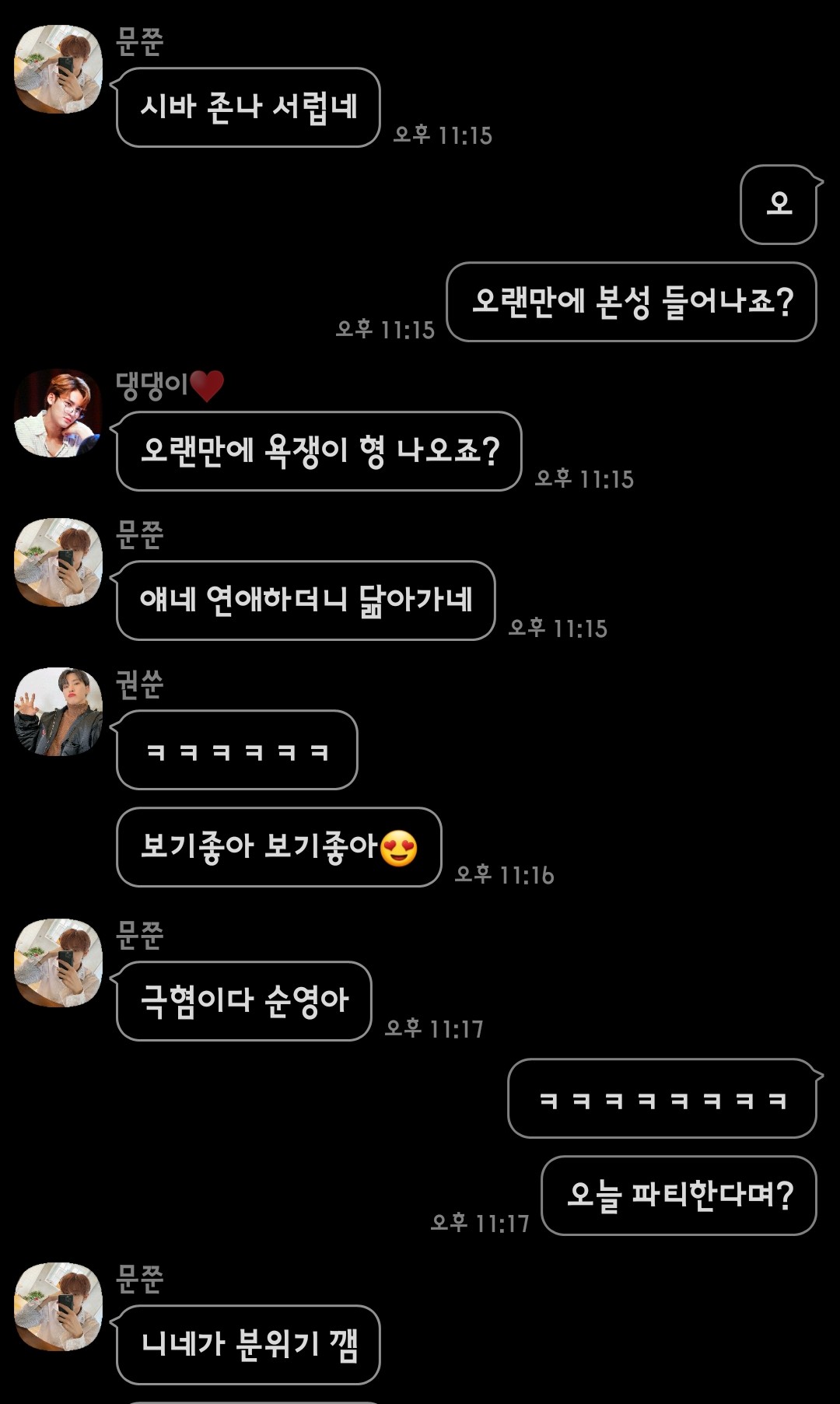The width and height of the screenshot is (840, 1404).
Task: Open 문쭌's profile picture beside '시바 존나 서럽네'
Action: (58, 69)
